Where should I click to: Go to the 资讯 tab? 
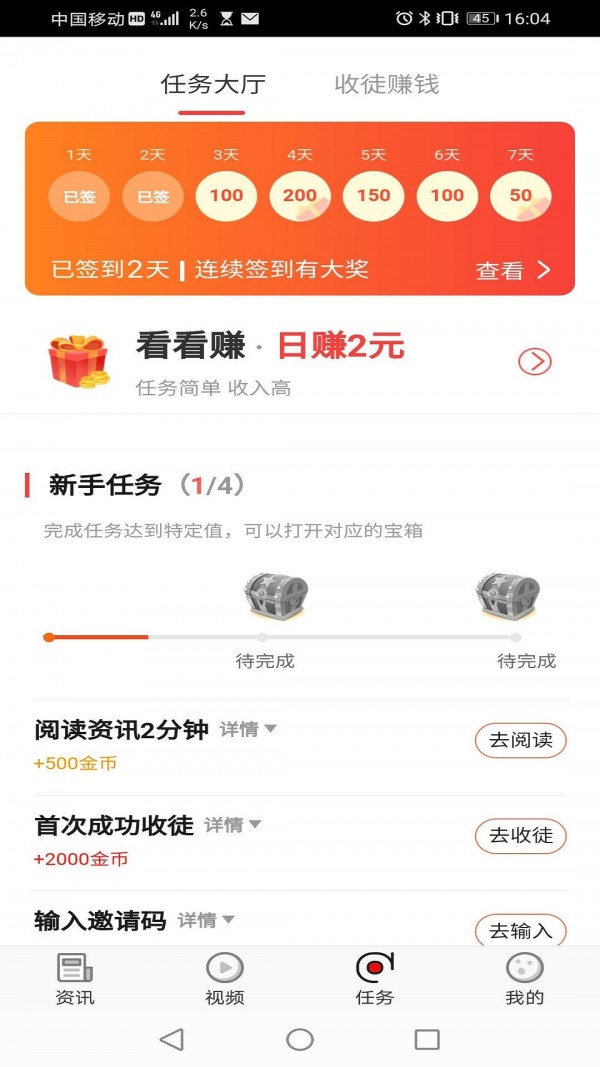point(75,979)
